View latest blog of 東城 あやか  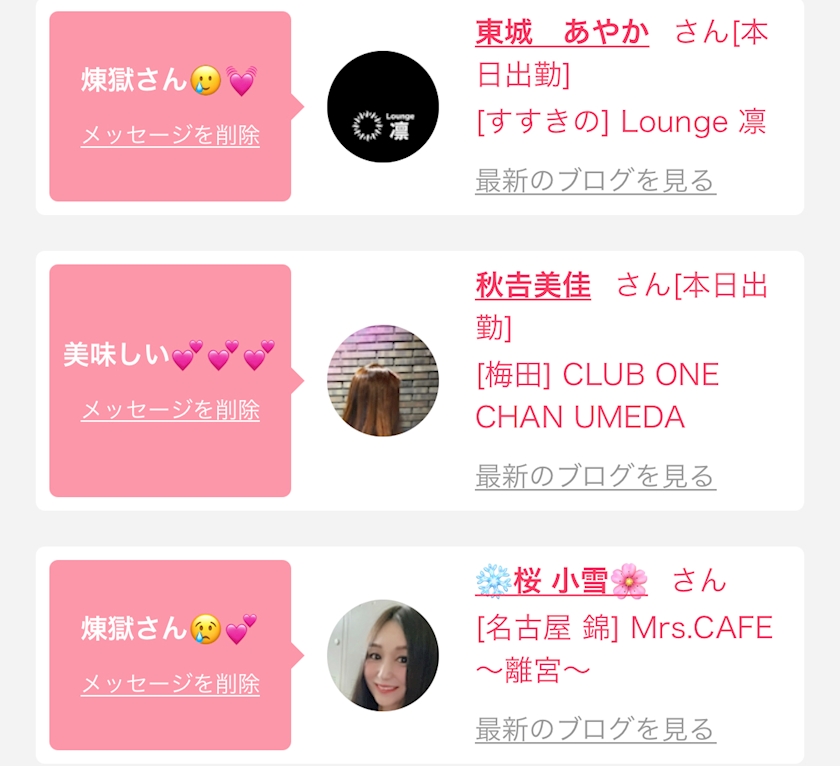[596, 181]
